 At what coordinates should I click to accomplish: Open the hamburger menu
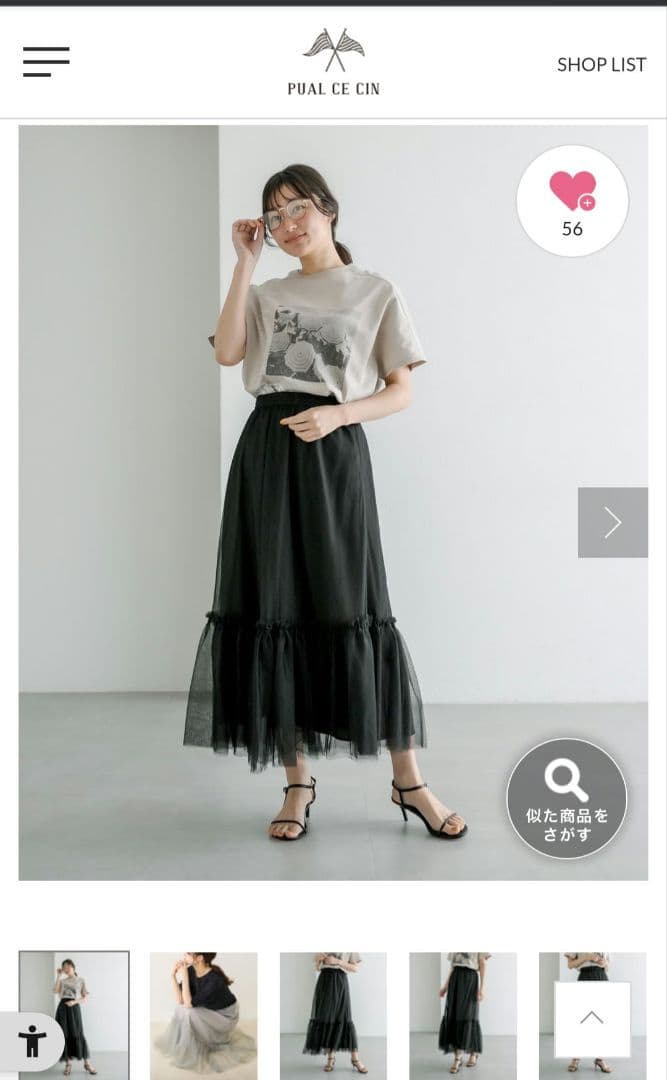(46, 62)
